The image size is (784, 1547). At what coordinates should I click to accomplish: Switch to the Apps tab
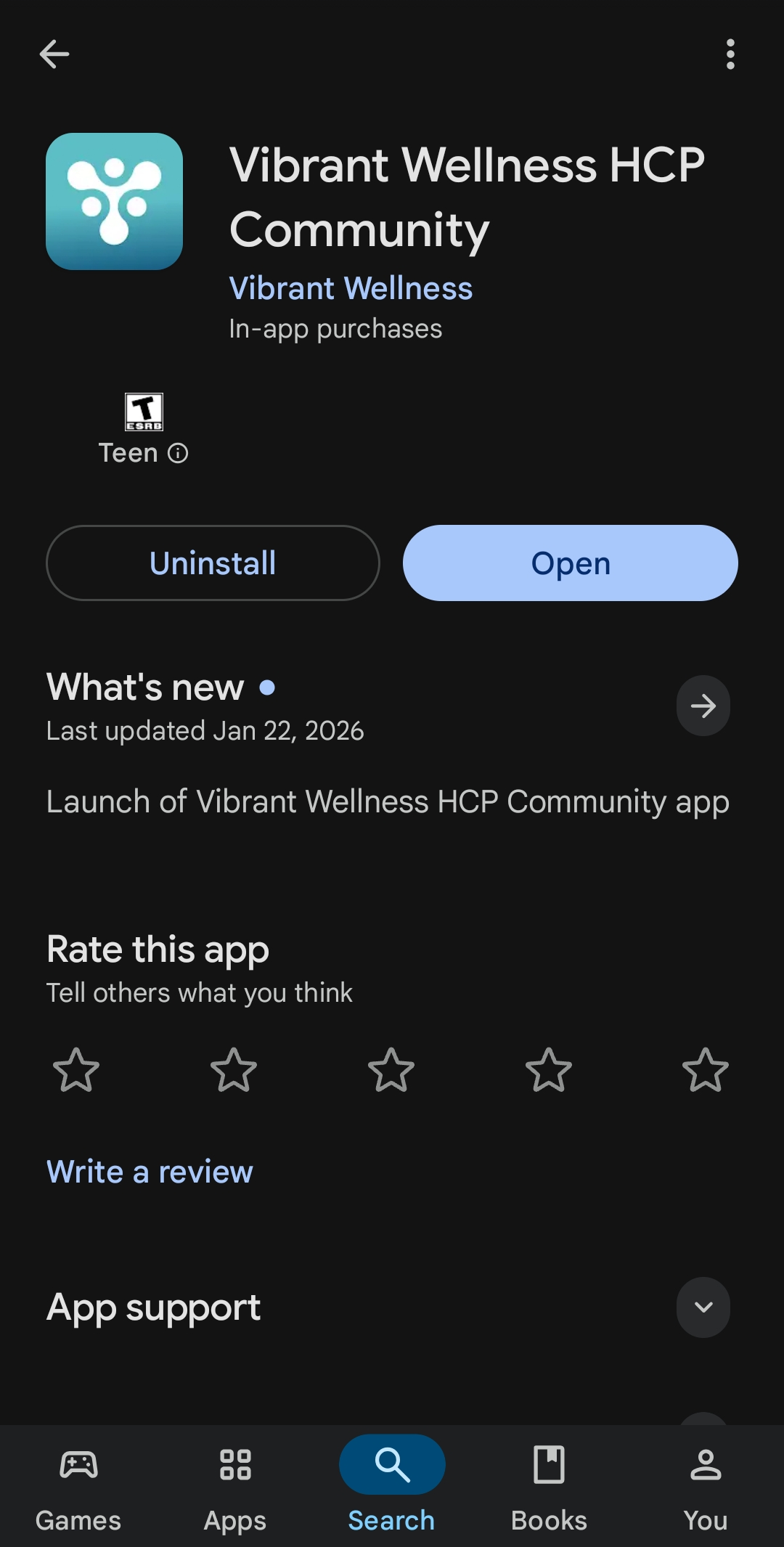235,1485
